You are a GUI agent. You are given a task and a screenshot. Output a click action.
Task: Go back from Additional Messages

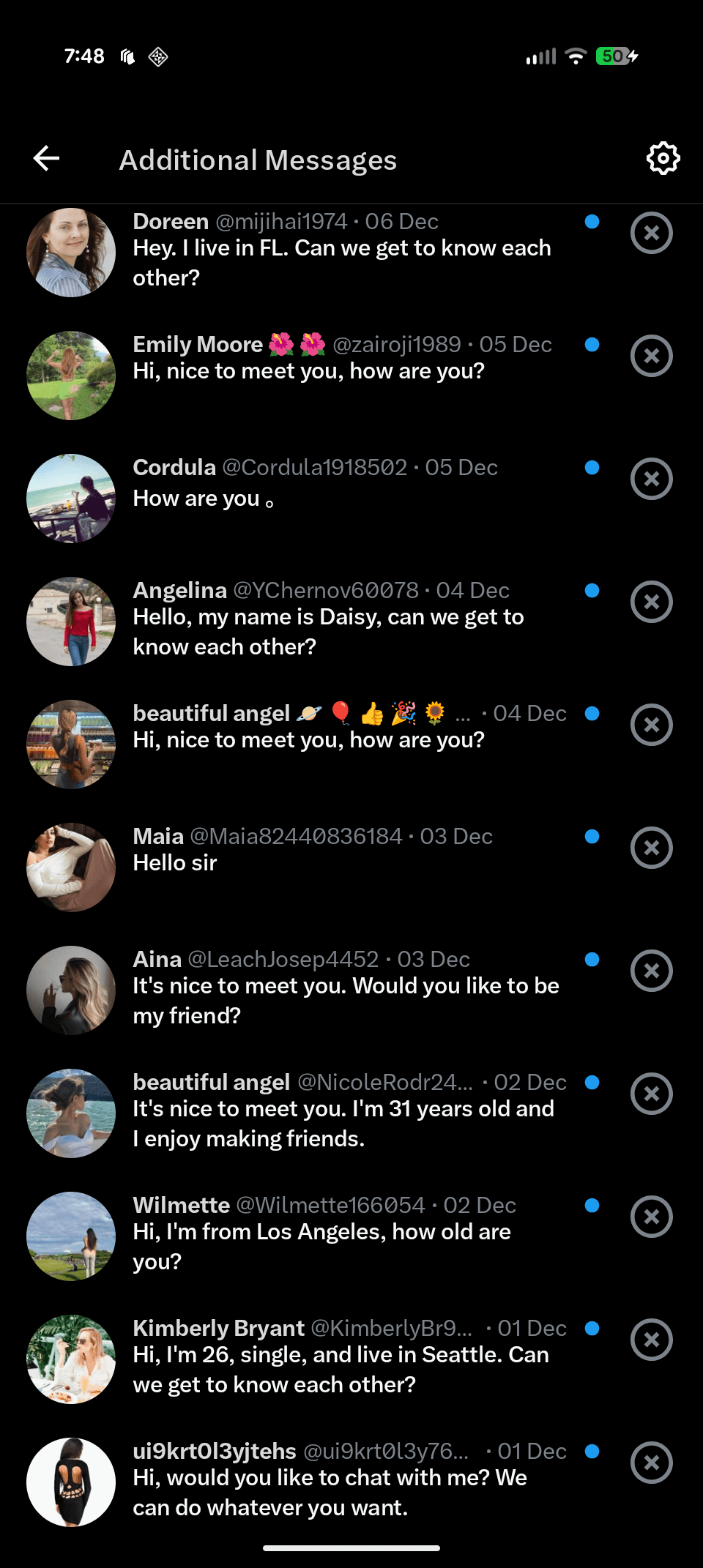click(46, 158)
